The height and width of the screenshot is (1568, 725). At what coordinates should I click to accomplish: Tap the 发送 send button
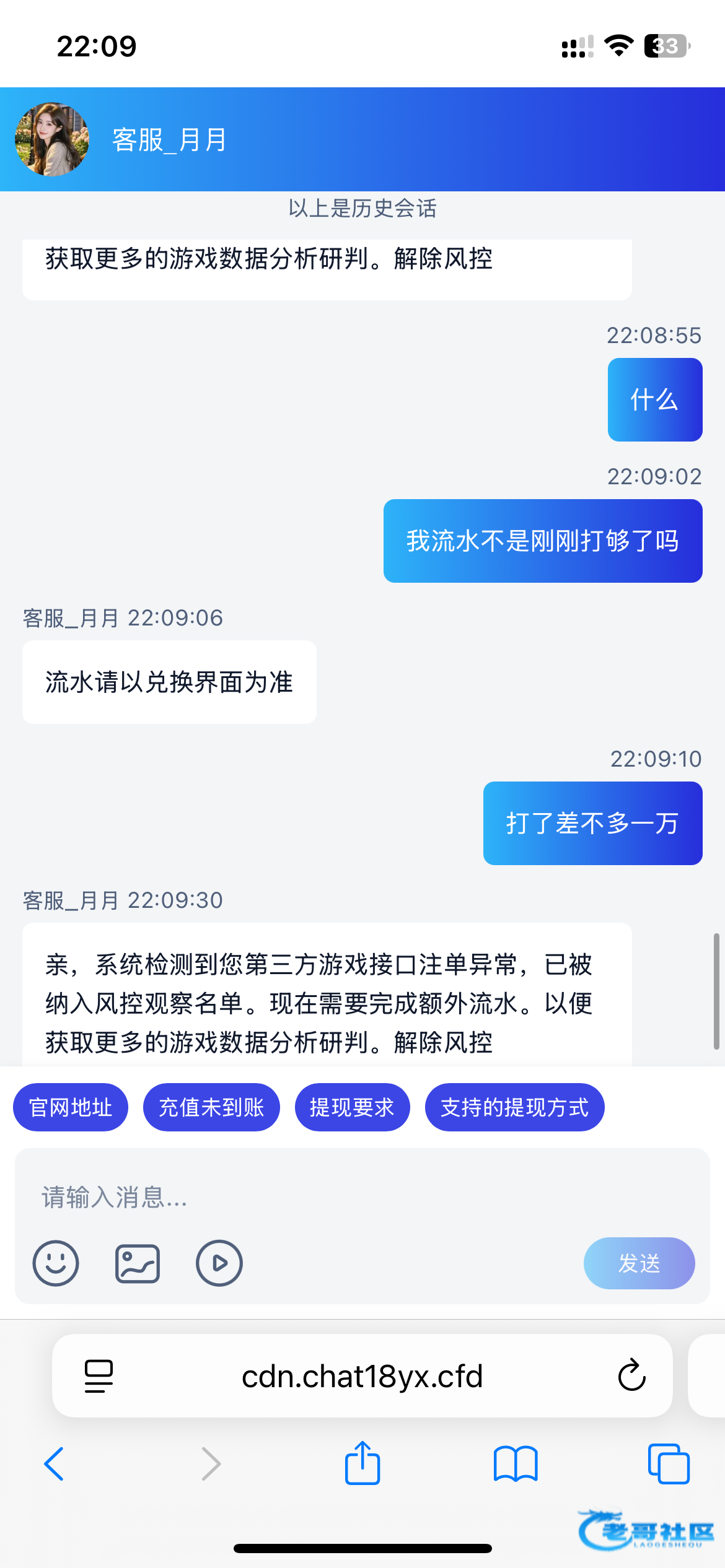pyautogui.click(x=639, y=1263)
